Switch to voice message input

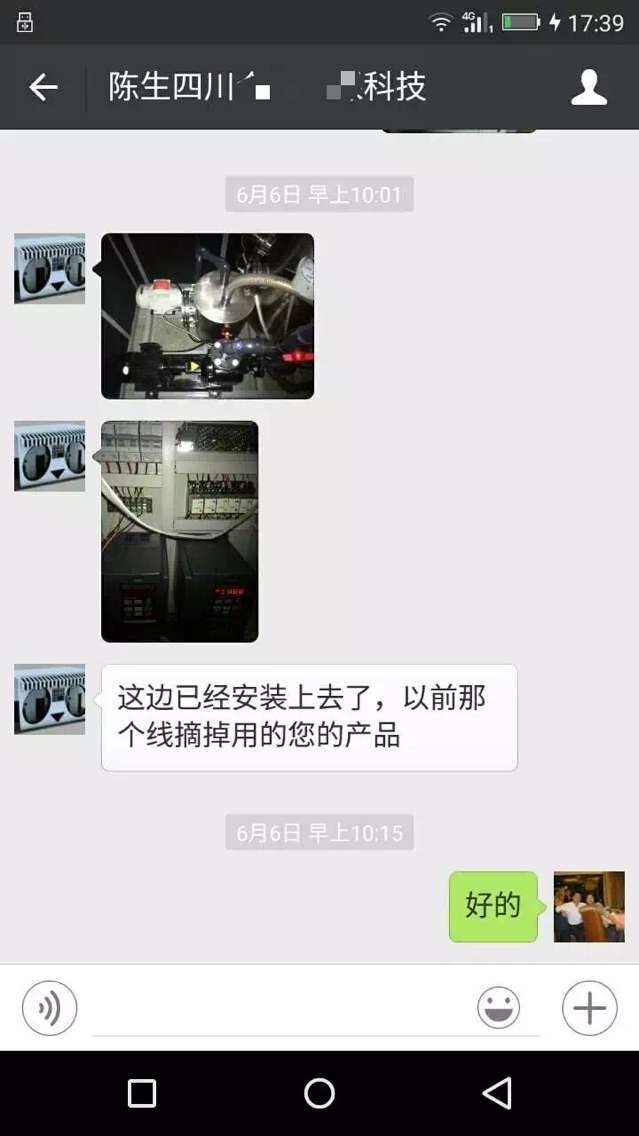point(49,1008)
